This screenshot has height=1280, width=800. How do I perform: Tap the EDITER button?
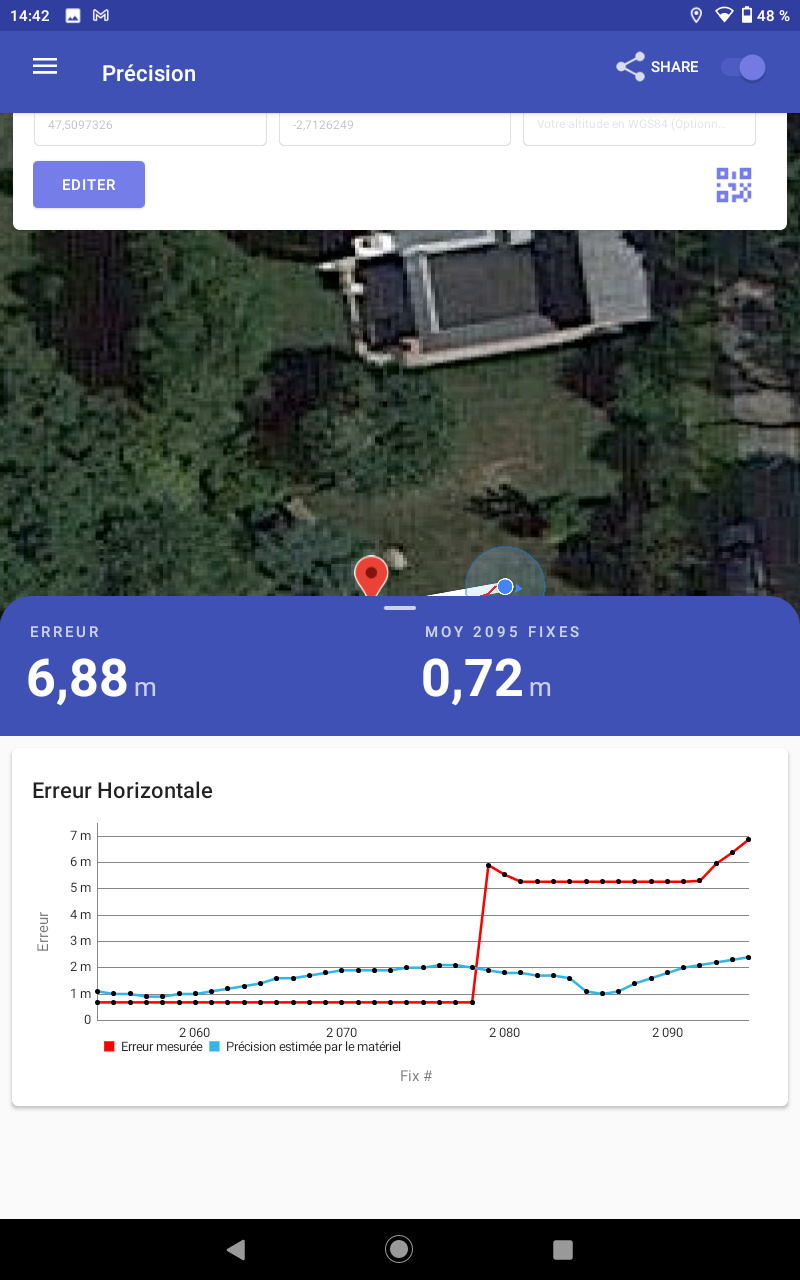(89, 185)
